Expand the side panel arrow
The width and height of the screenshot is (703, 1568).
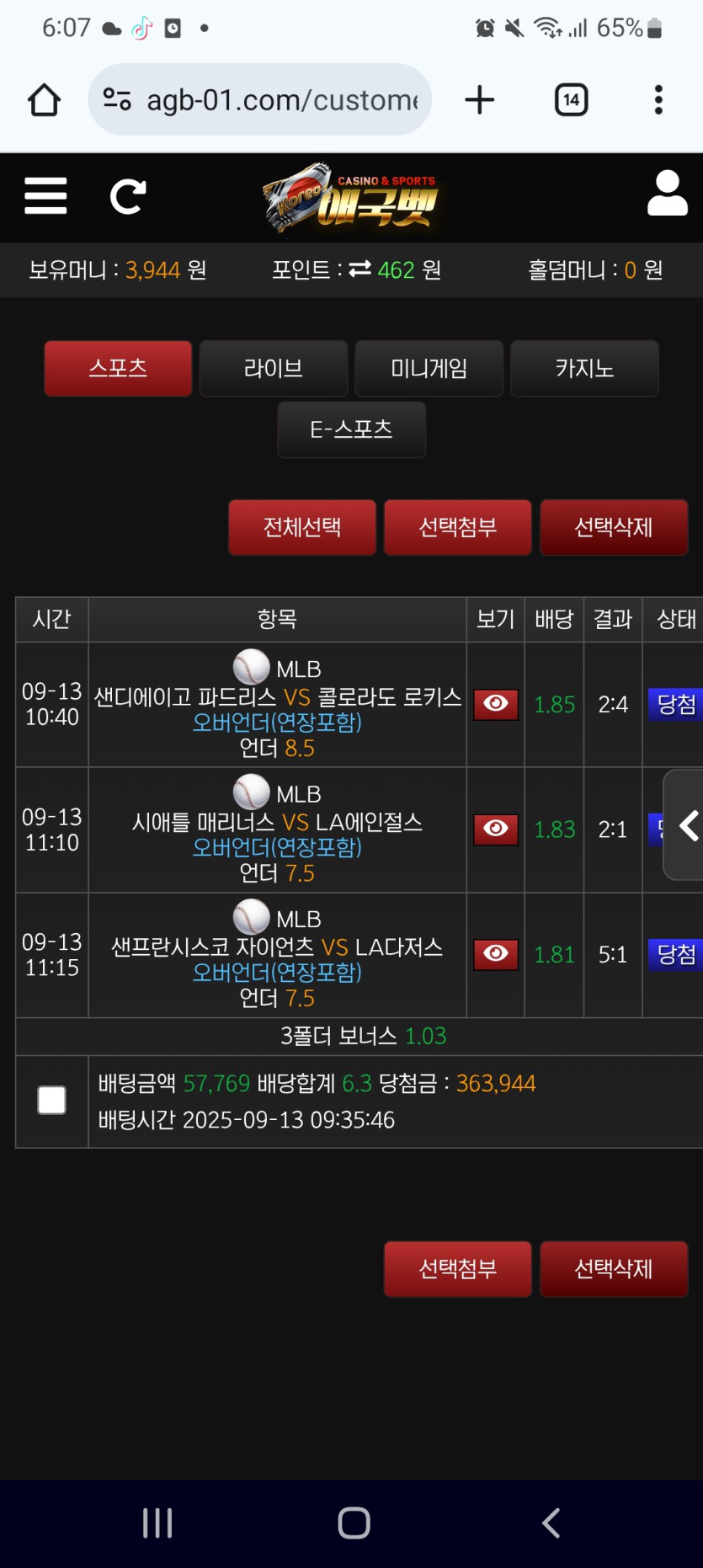688,825
